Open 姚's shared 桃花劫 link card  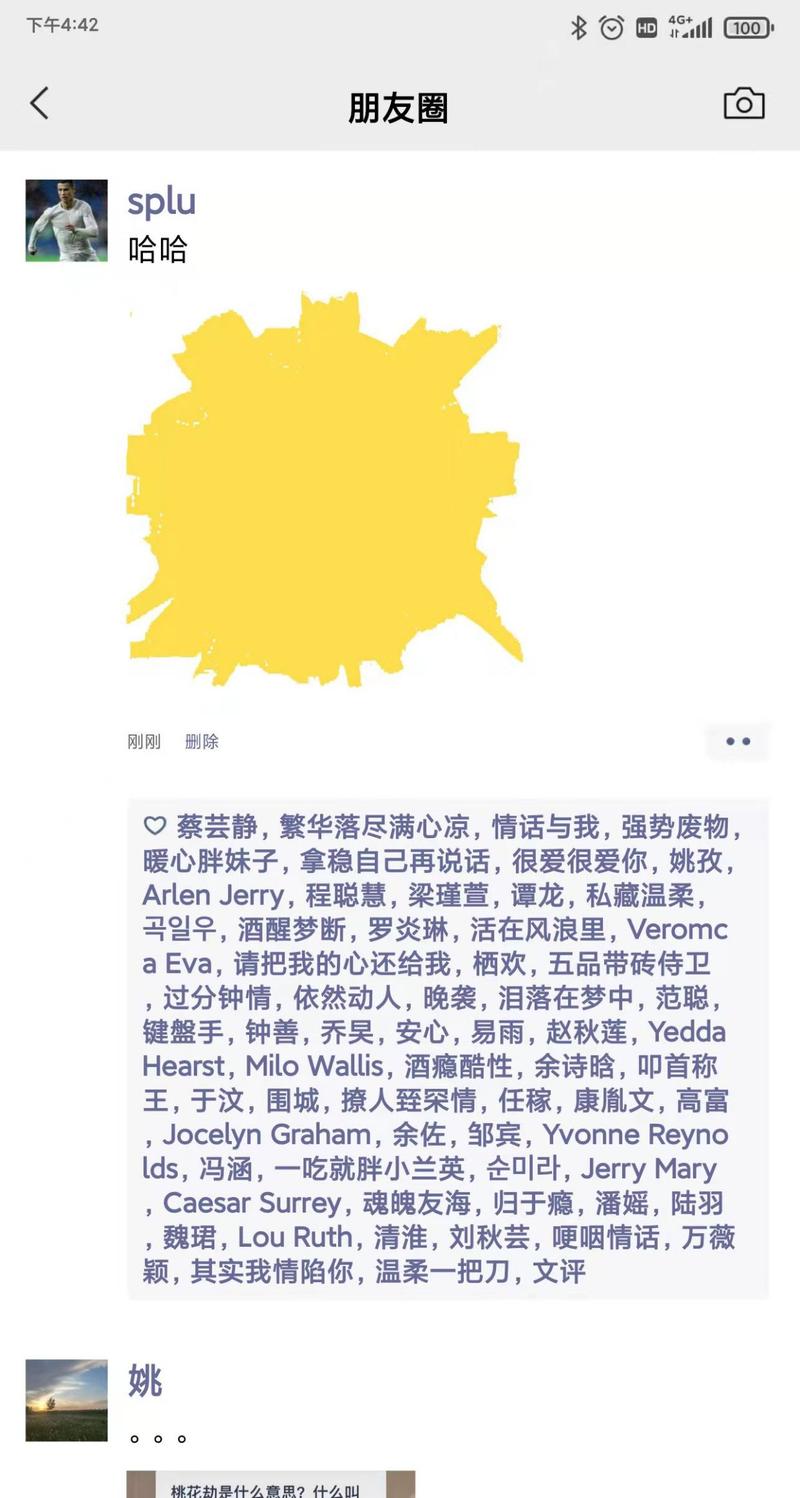tap(270, 1485)
